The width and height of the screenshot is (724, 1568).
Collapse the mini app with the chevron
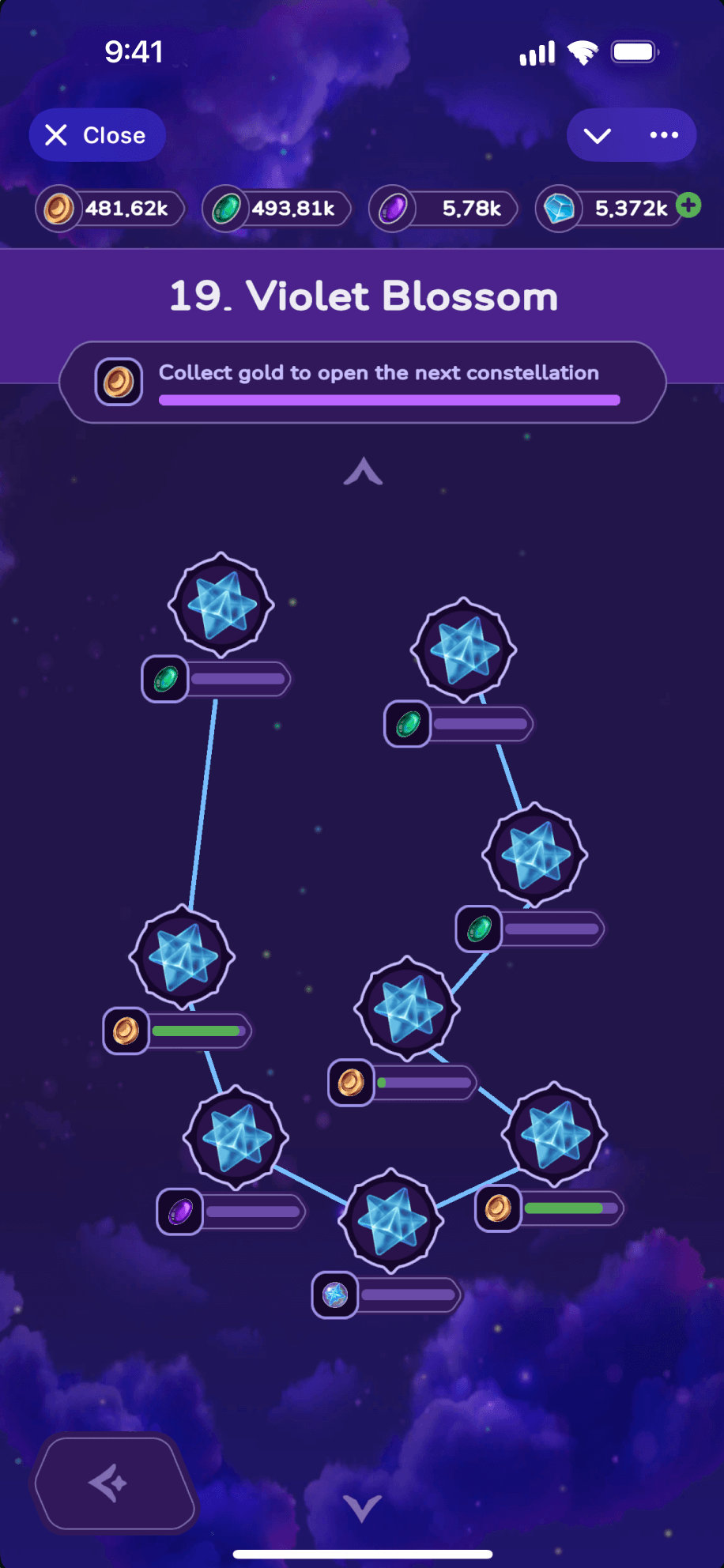click(x=598, y=135)
